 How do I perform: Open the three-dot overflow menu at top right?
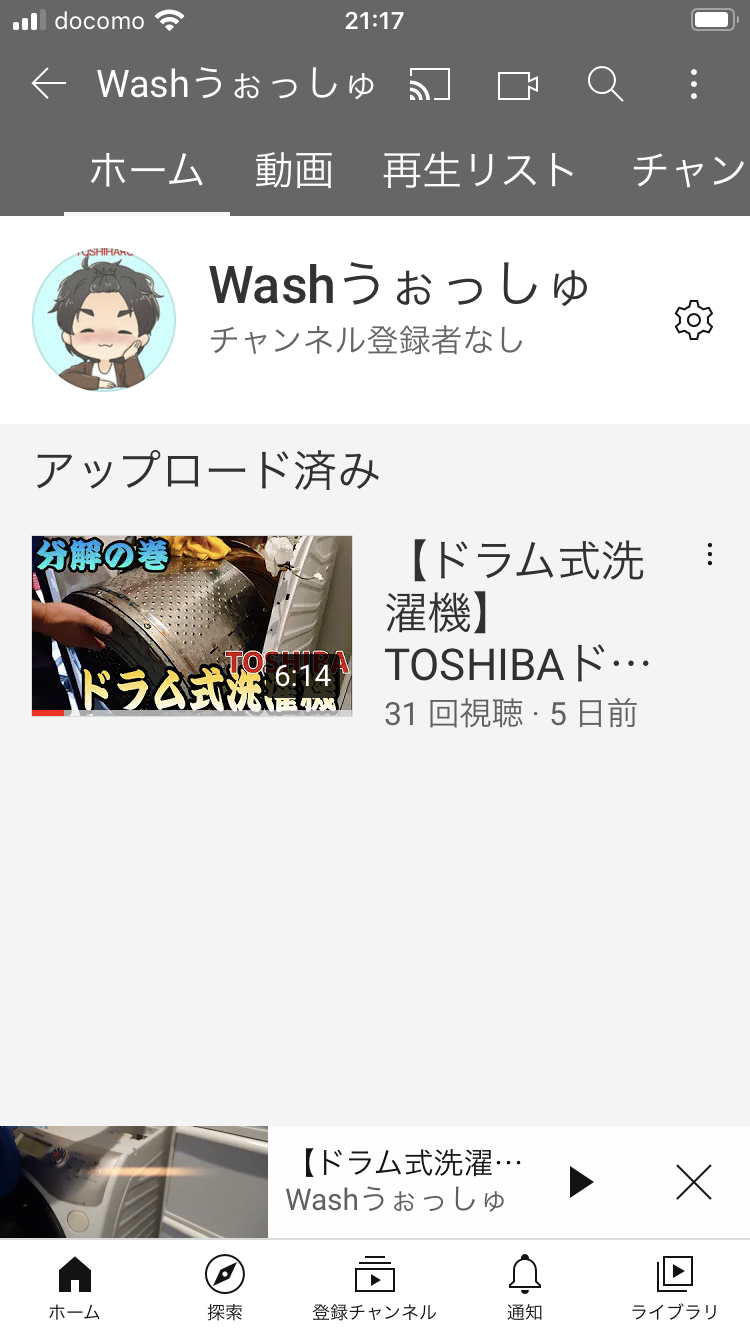click(694, 84)
